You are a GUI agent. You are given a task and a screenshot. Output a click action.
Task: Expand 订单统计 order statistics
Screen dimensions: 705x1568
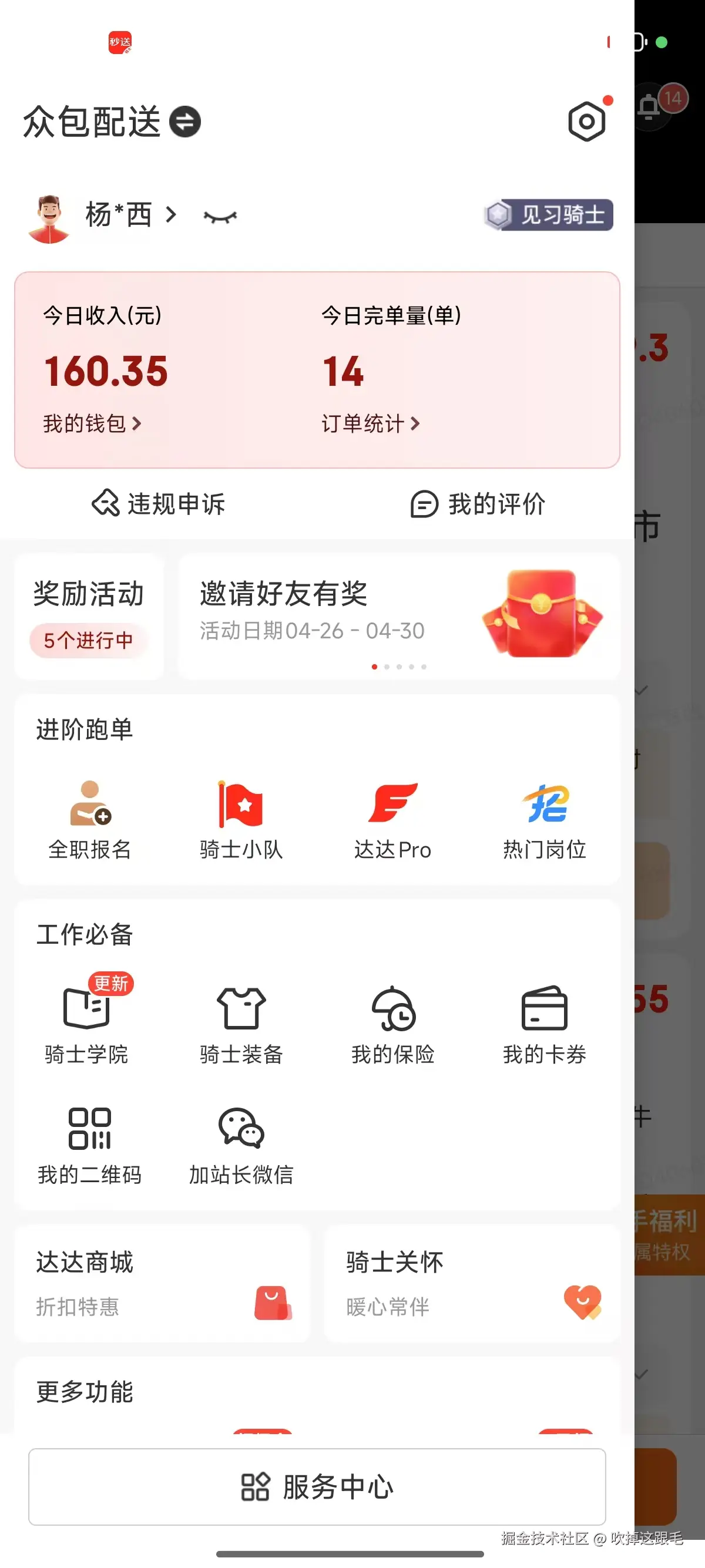[371, 423]
